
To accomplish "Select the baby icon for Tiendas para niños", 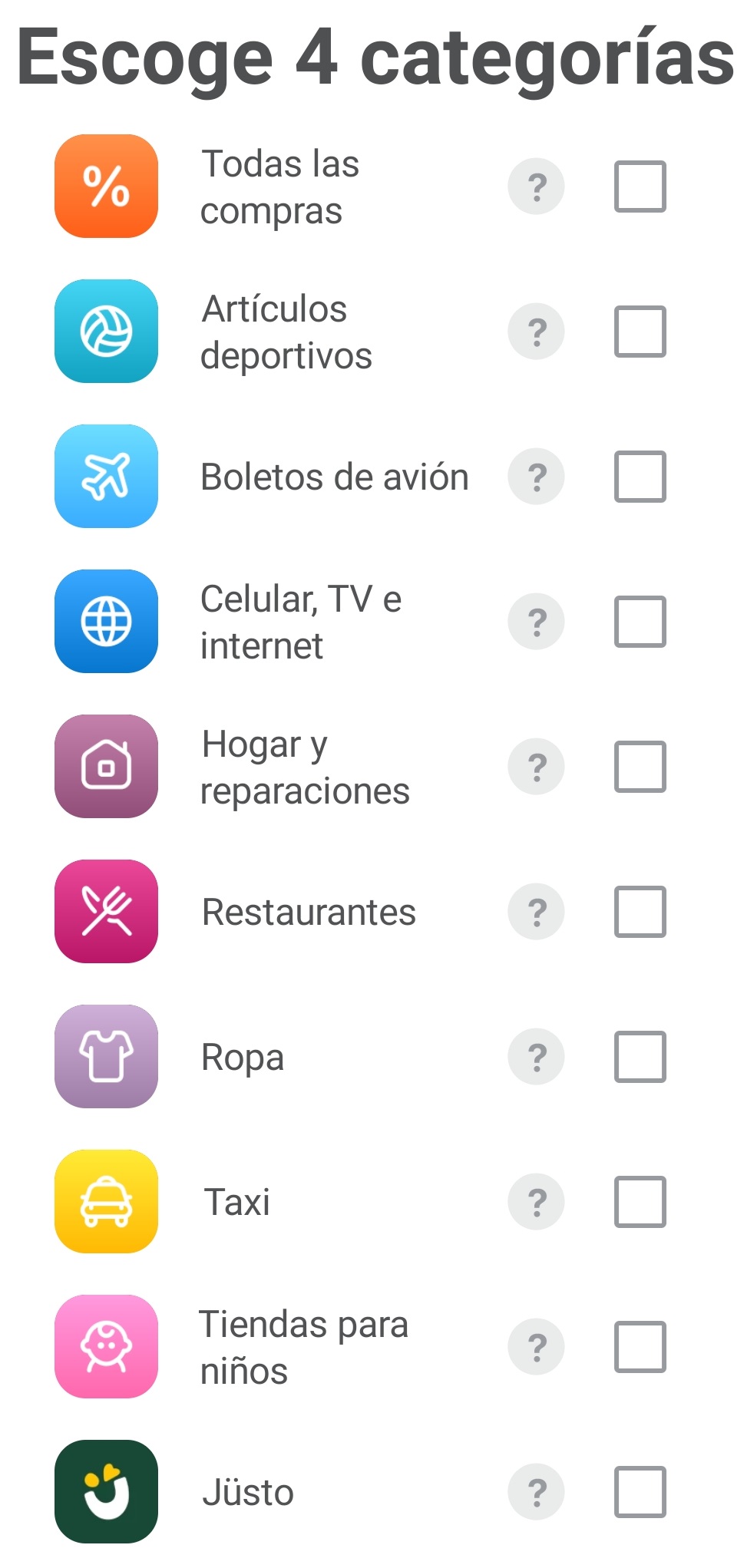I will [x=106, y=1347].
